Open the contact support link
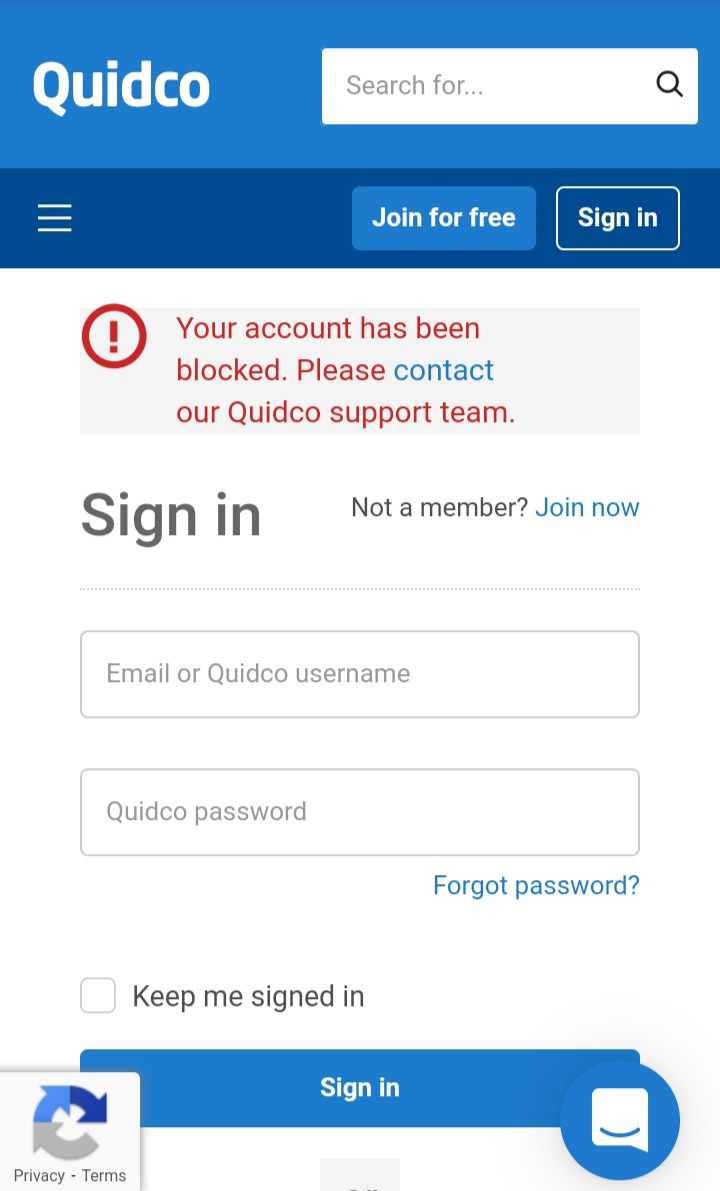Viewport: 720px width, 1191px height. tap(444, 371)
